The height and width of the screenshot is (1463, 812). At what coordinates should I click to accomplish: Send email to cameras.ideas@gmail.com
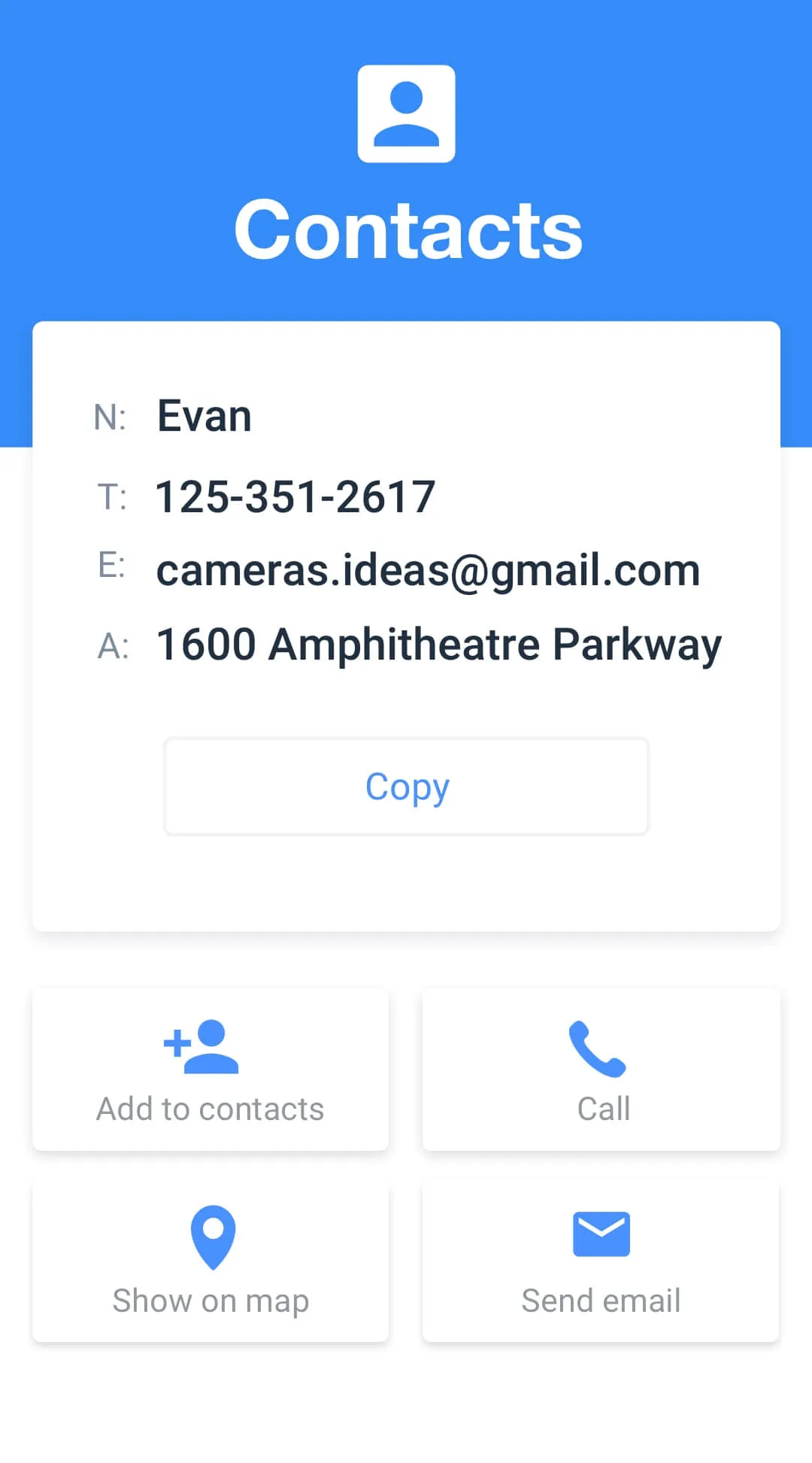(x=601, y=1261)
